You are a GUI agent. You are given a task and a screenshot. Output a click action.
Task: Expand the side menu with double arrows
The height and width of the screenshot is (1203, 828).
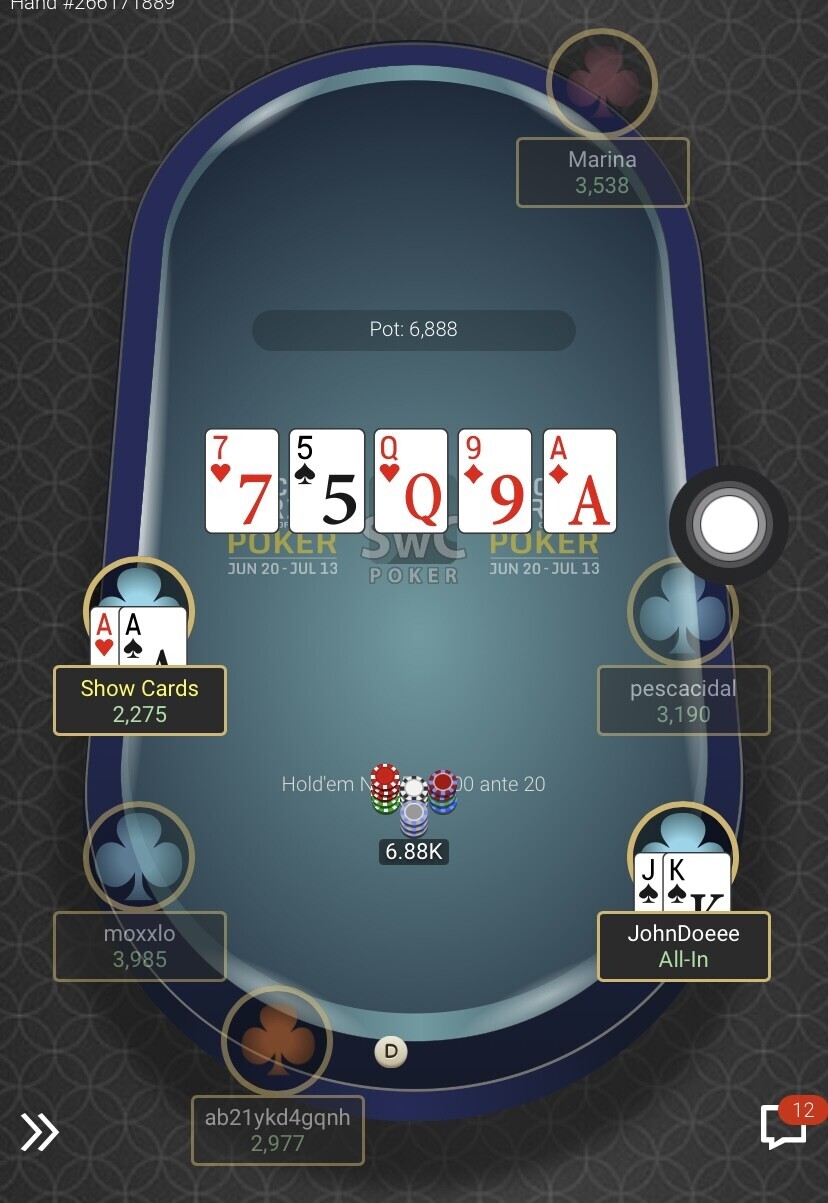[x=40, y=1131]
